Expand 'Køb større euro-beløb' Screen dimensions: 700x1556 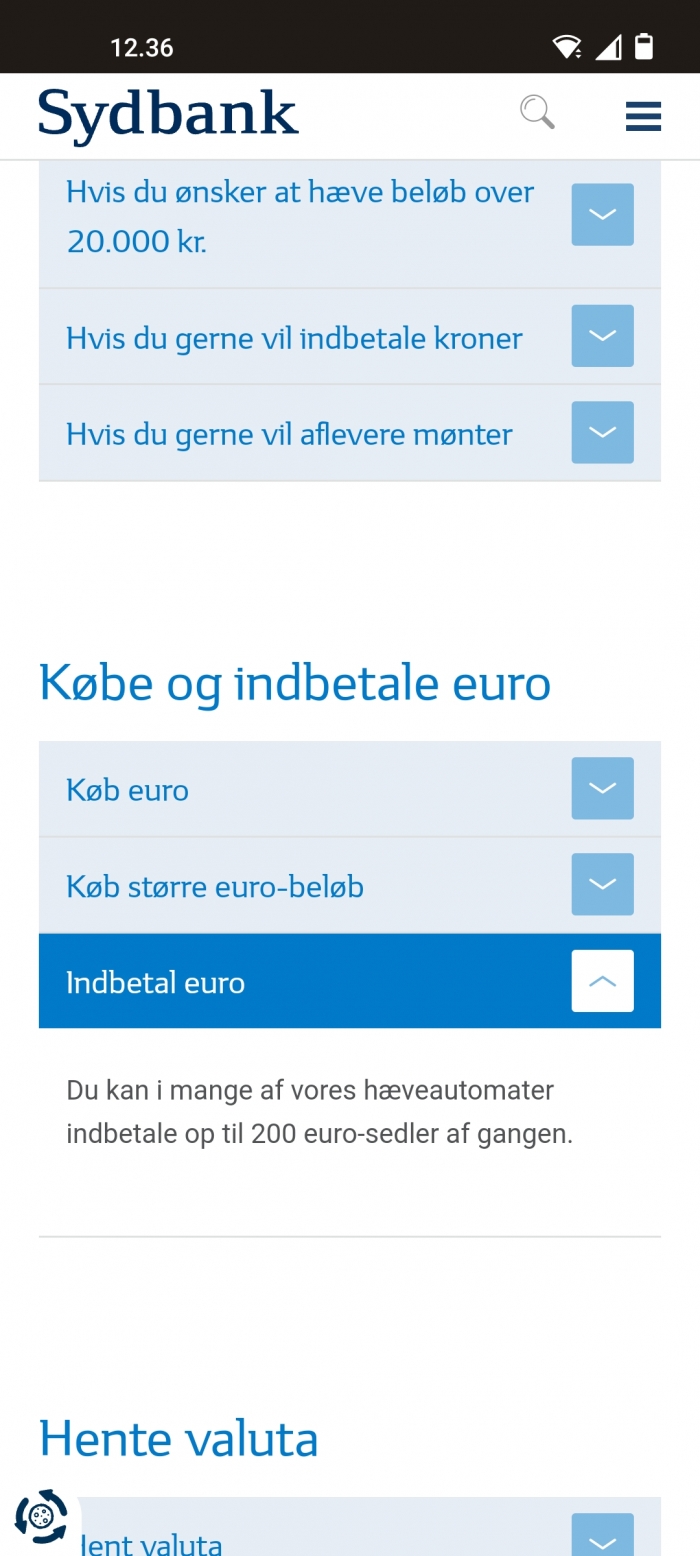(350, 885)
